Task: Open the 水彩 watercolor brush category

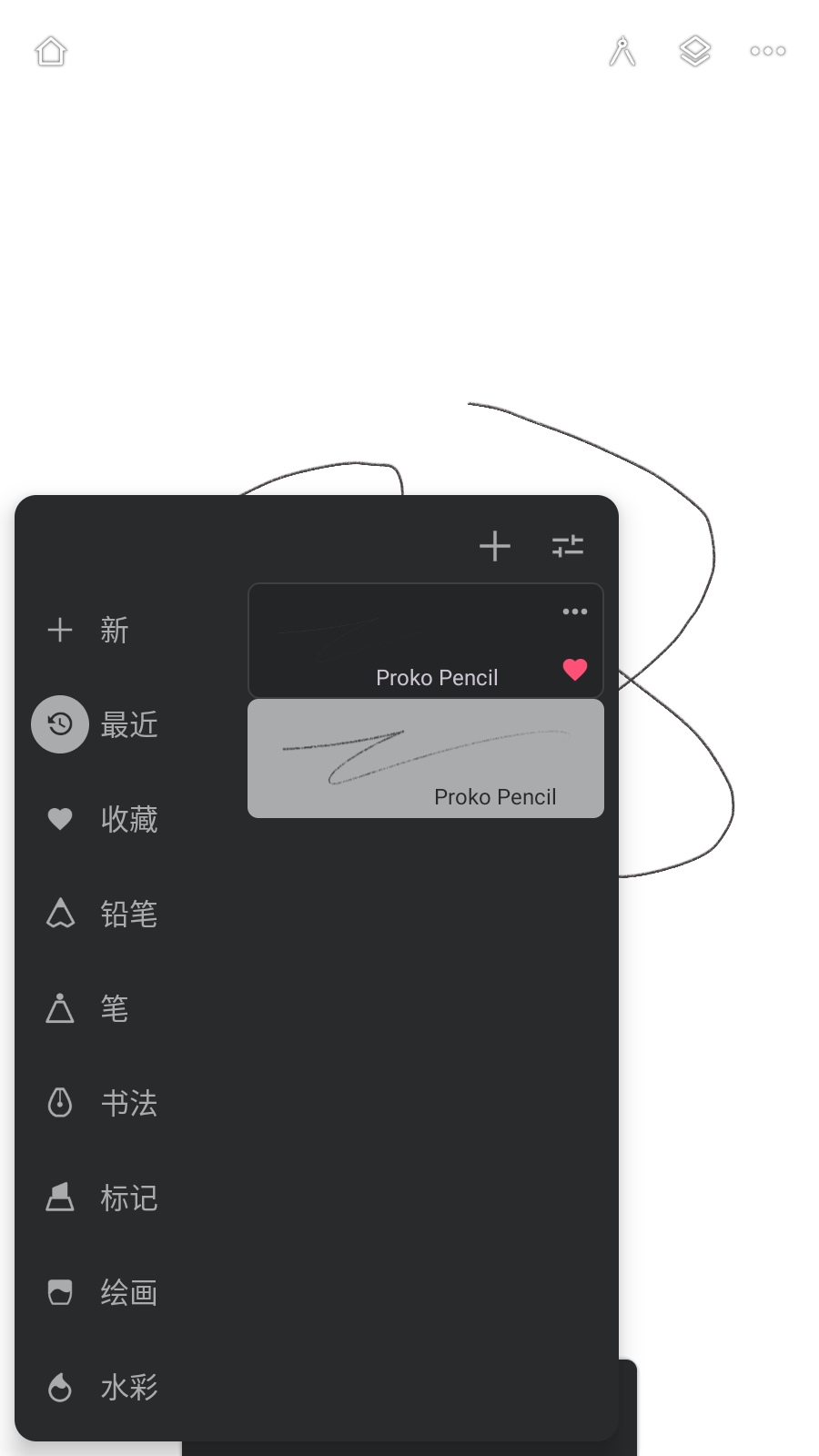Action: 102,1387
